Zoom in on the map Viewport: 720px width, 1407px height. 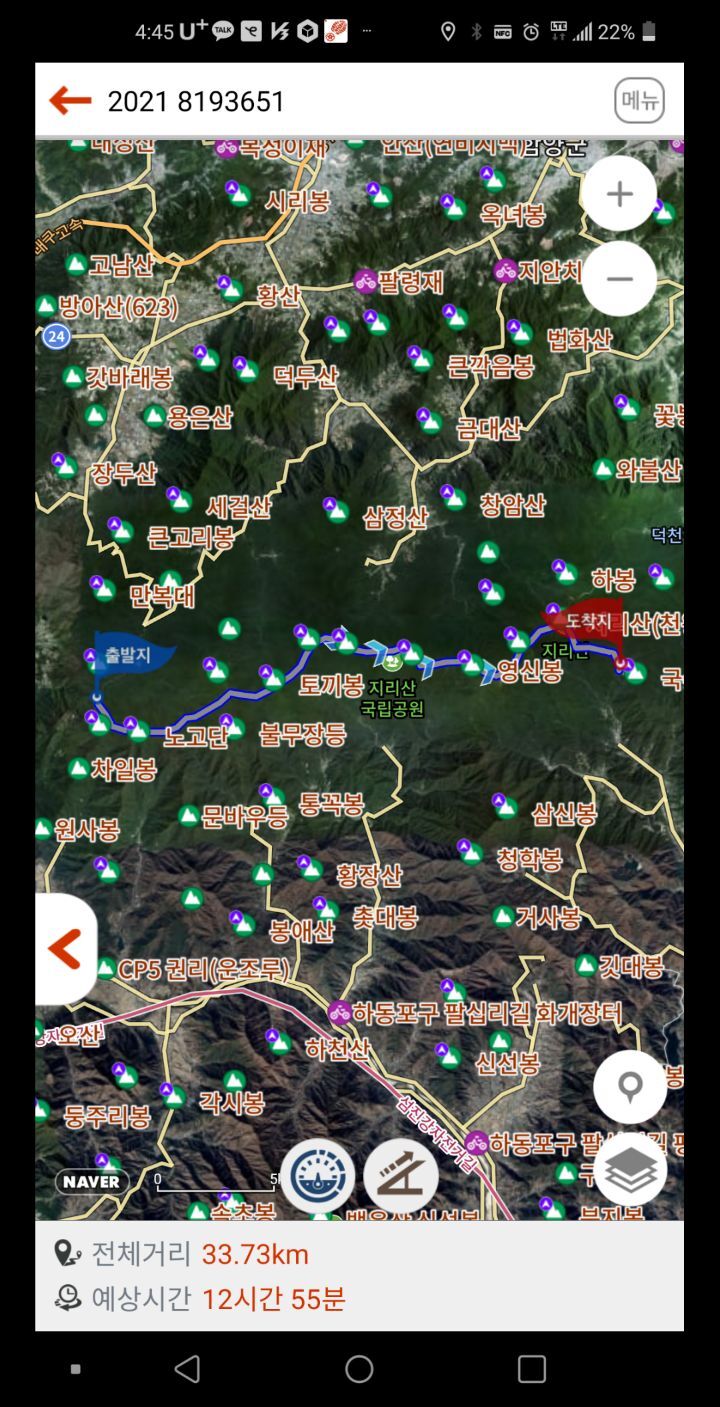[x=619, y=194]
